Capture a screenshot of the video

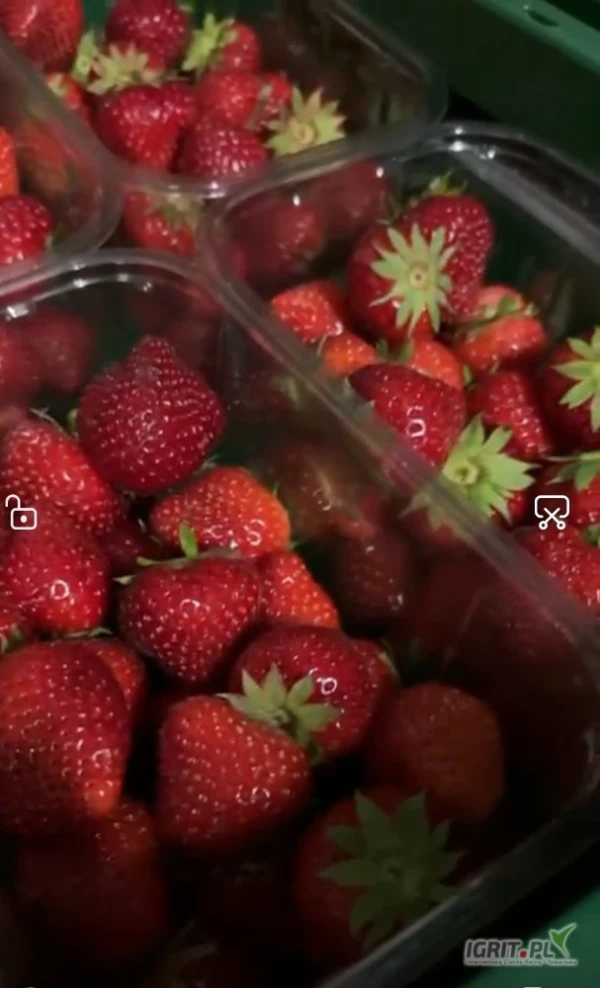coord(551,512)
